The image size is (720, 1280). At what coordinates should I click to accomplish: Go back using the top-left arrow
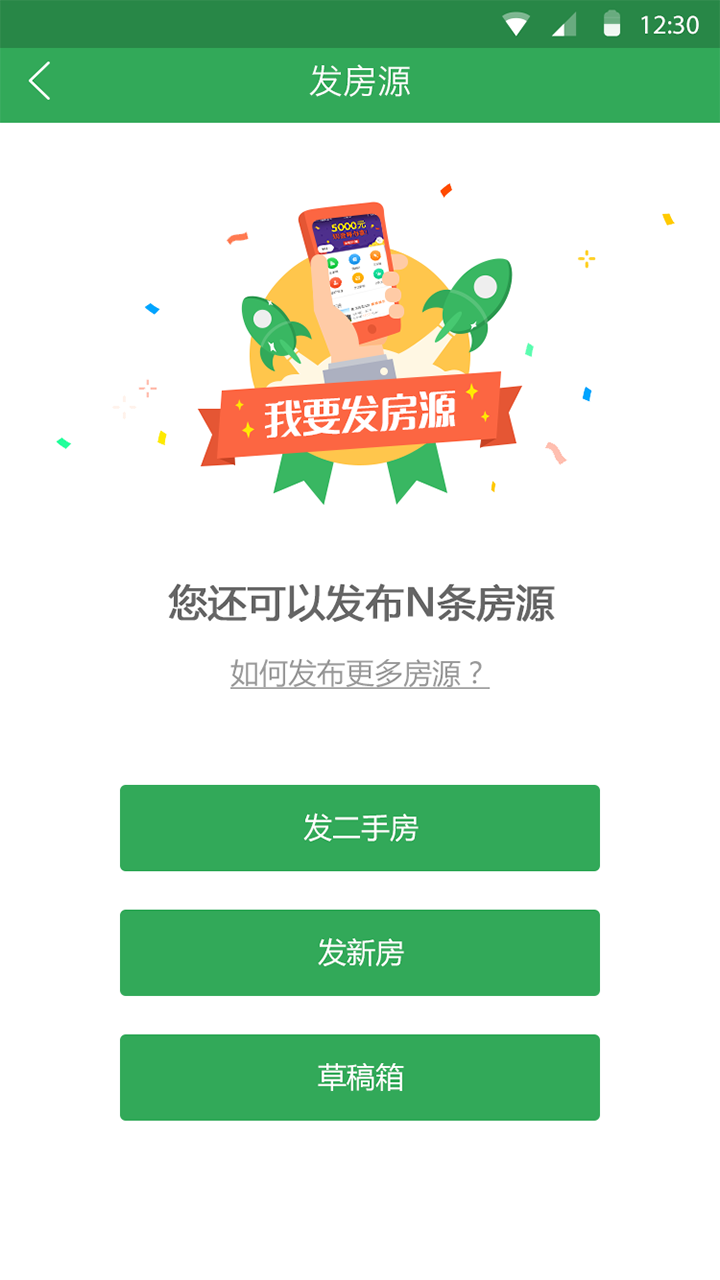tap(40, 81)
